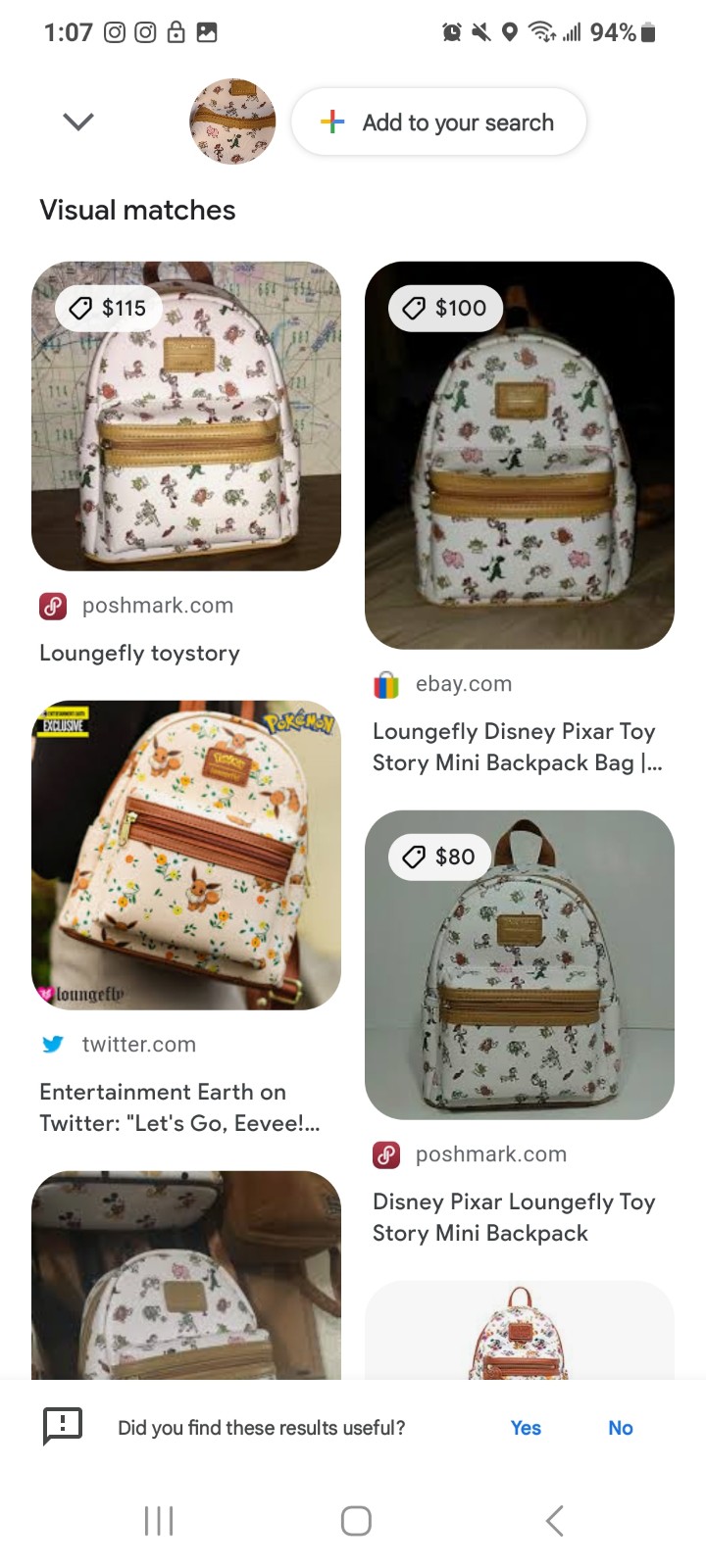Open recent apps from navigation bar

159,1521
